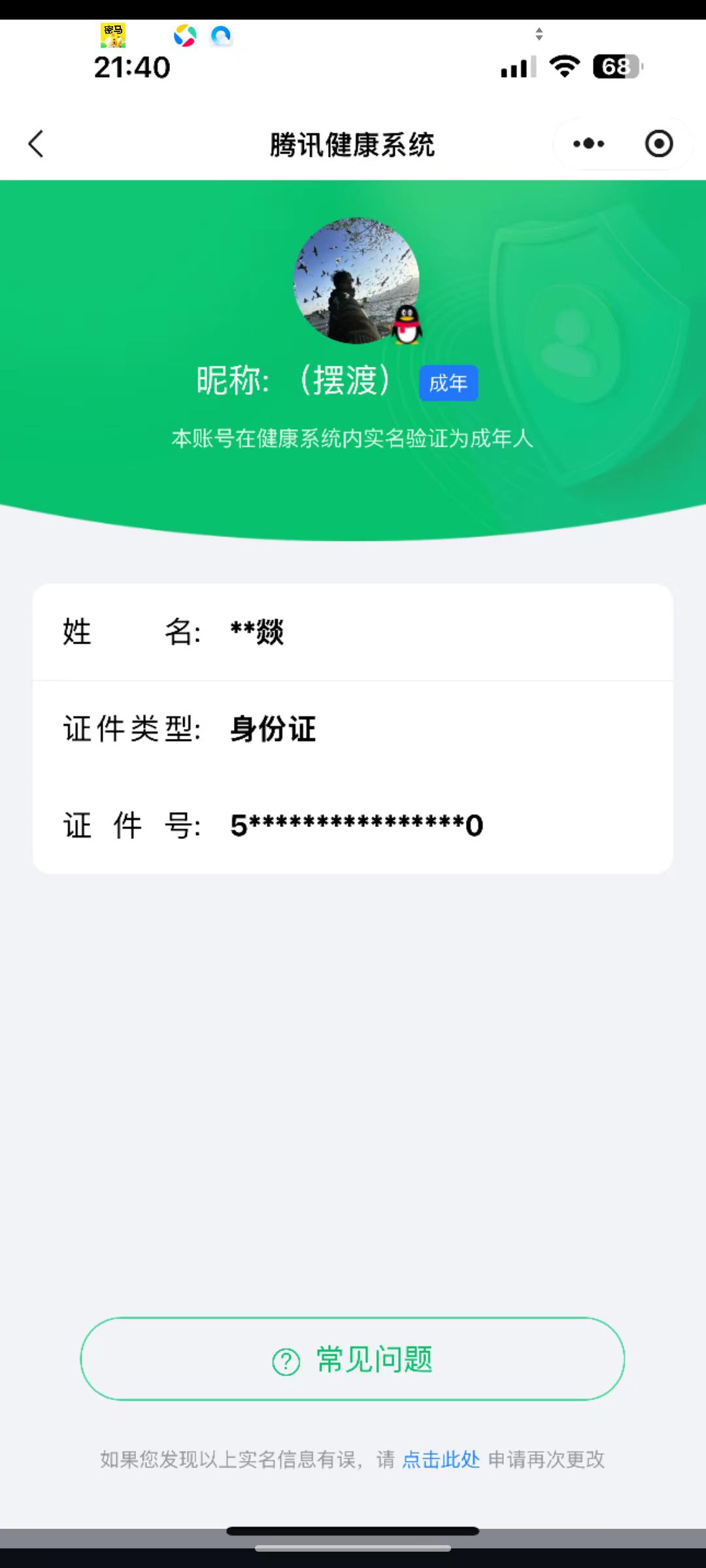
Task: Tap the 密马 notification icon
Action: (112, 34)
